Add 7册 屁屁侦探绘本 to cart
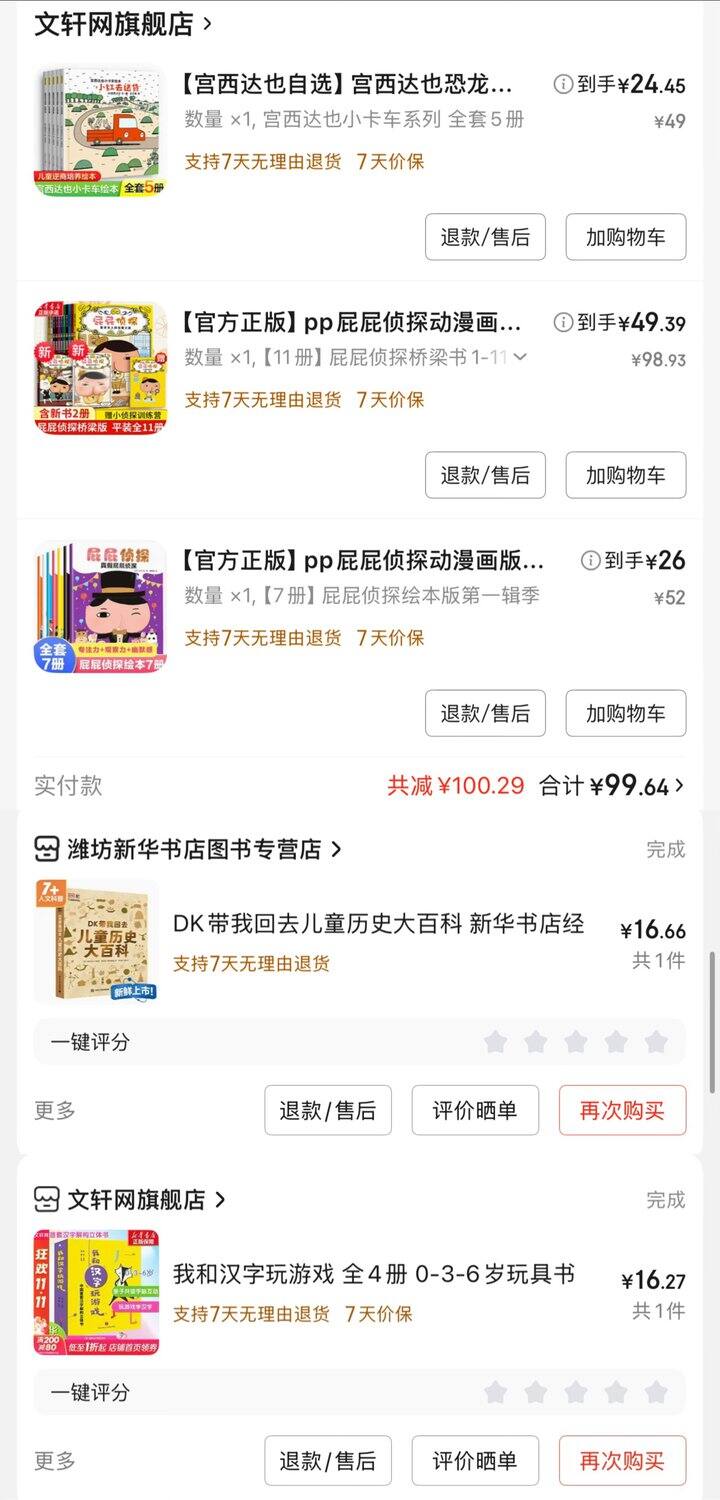 [625, 713]
